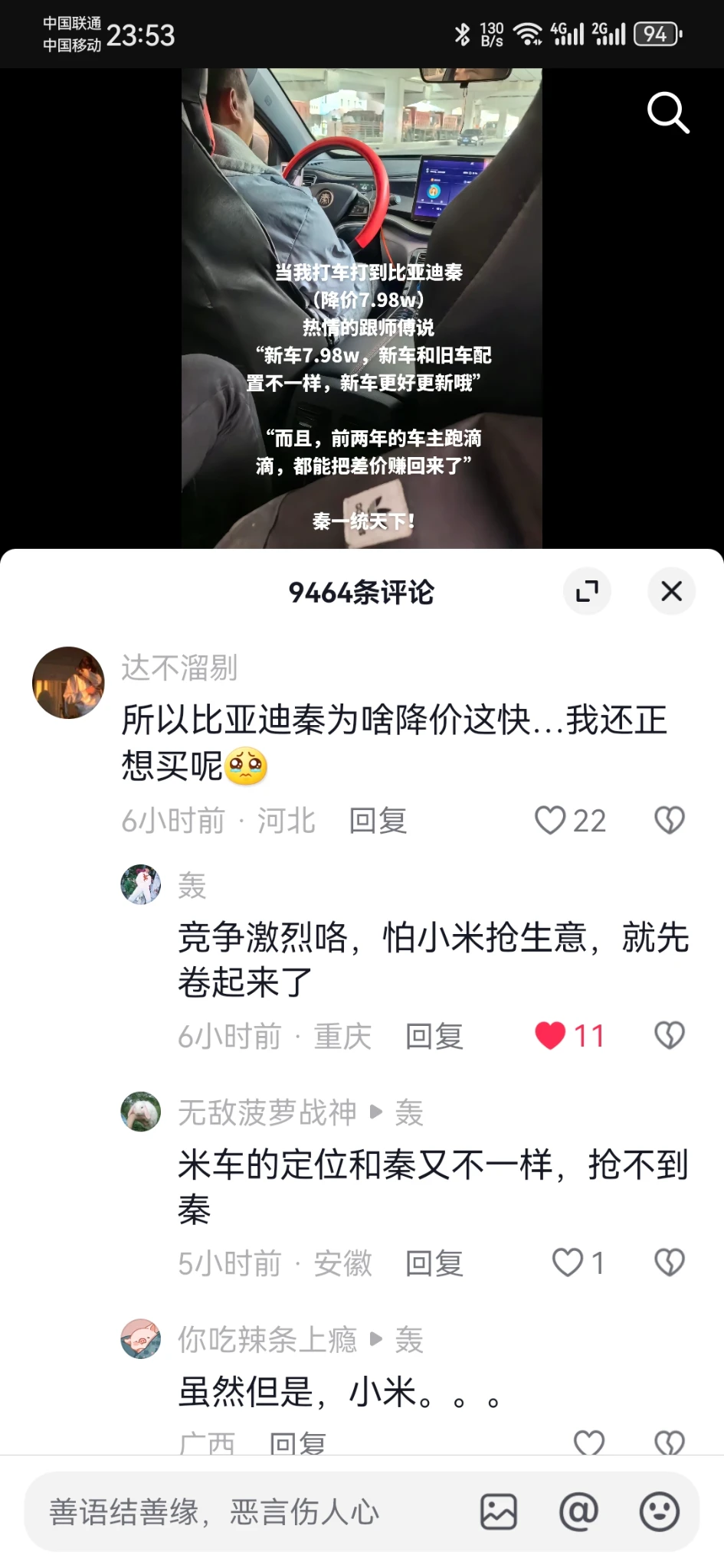Image resolution: width=724 pixels, height=1568 pixels.
Task: Dislike the 竞争激烈咯 comment
Action: (x=669, y=1036)
